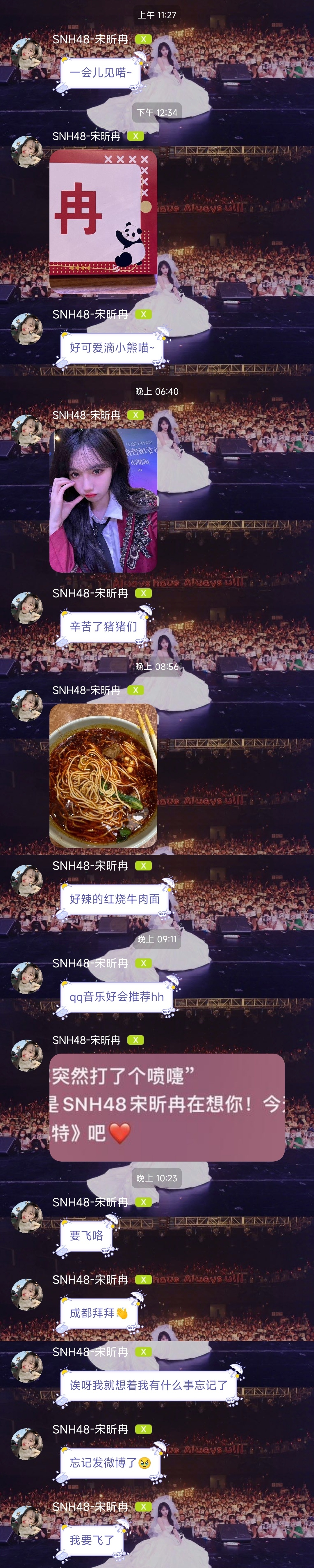View the selfie photo in red jacket
The image size is (314, 1568).
[103, 500]
